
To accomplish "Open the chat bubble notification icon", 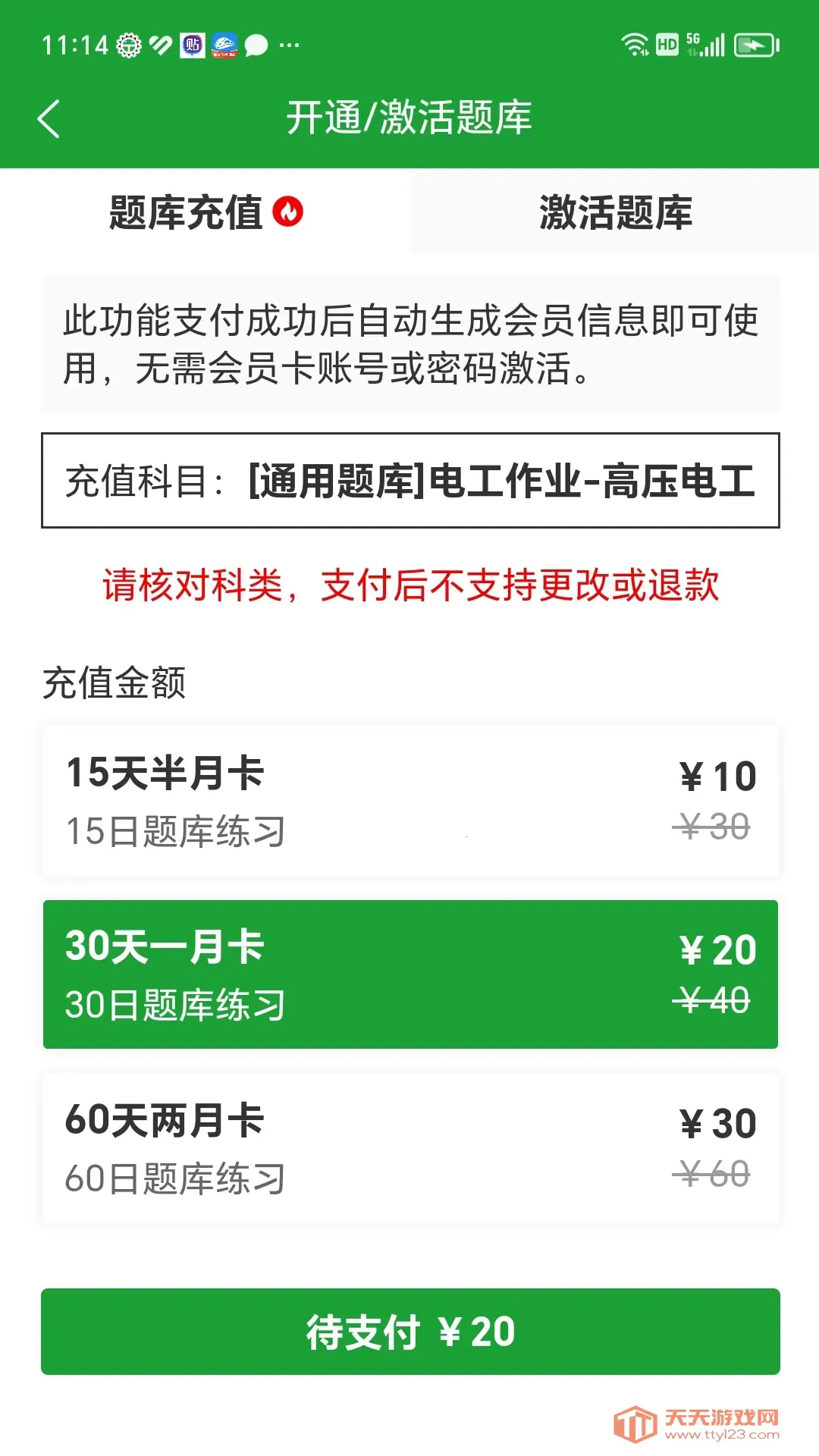I will (x=257, y=45).
